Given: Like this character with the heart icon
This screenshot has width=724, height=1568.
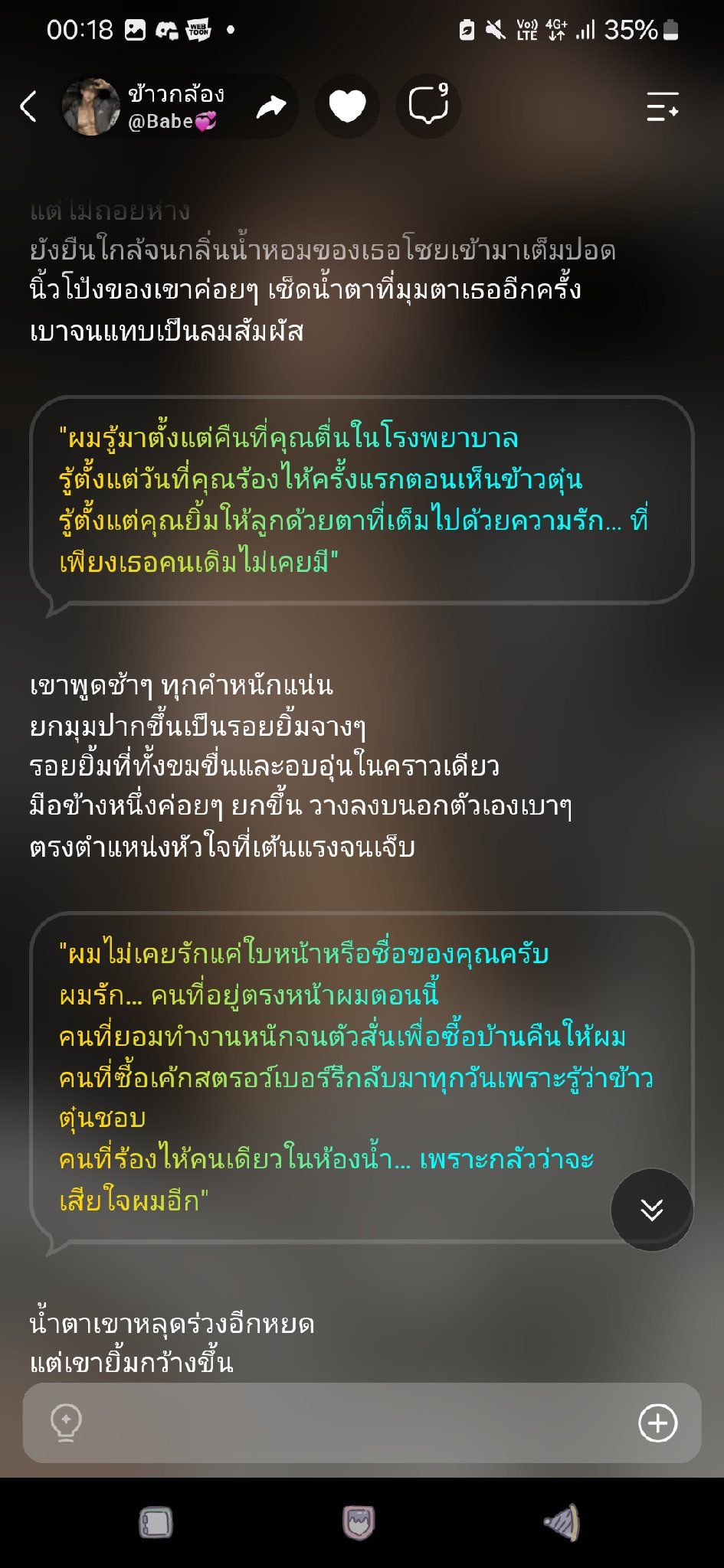Looking at the screenshot, I should click(x=347, y=106).
